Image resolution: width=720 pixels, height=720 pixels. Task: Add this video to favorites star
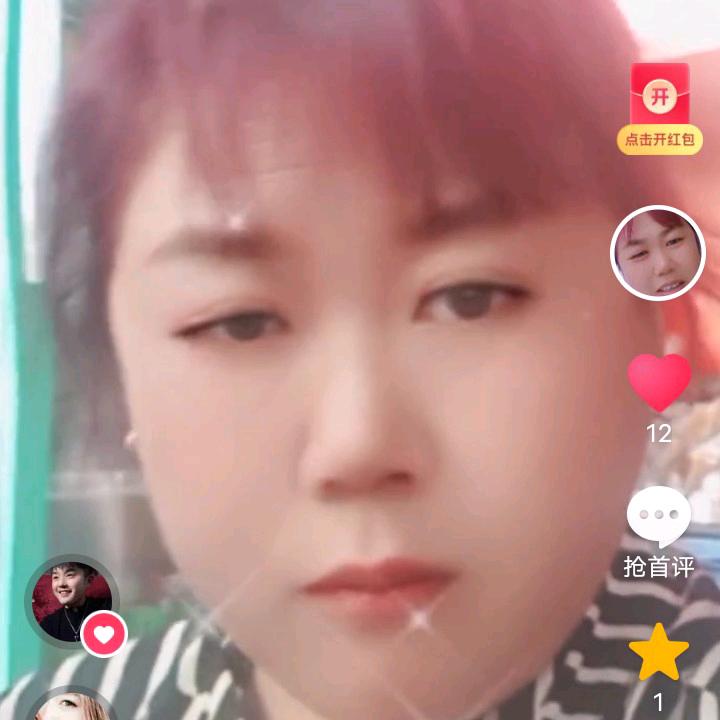[658, 652]
